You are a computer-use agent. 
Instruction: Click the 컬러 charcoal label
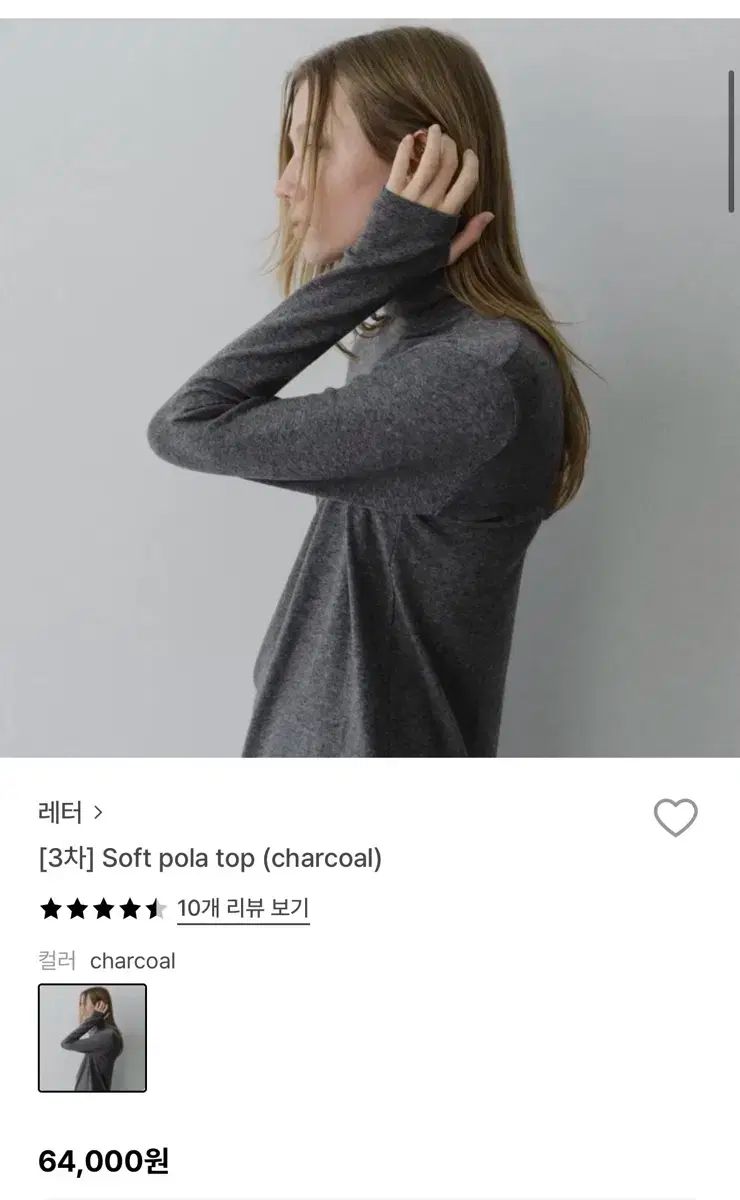pyautogui.click(x=55, y=961)
